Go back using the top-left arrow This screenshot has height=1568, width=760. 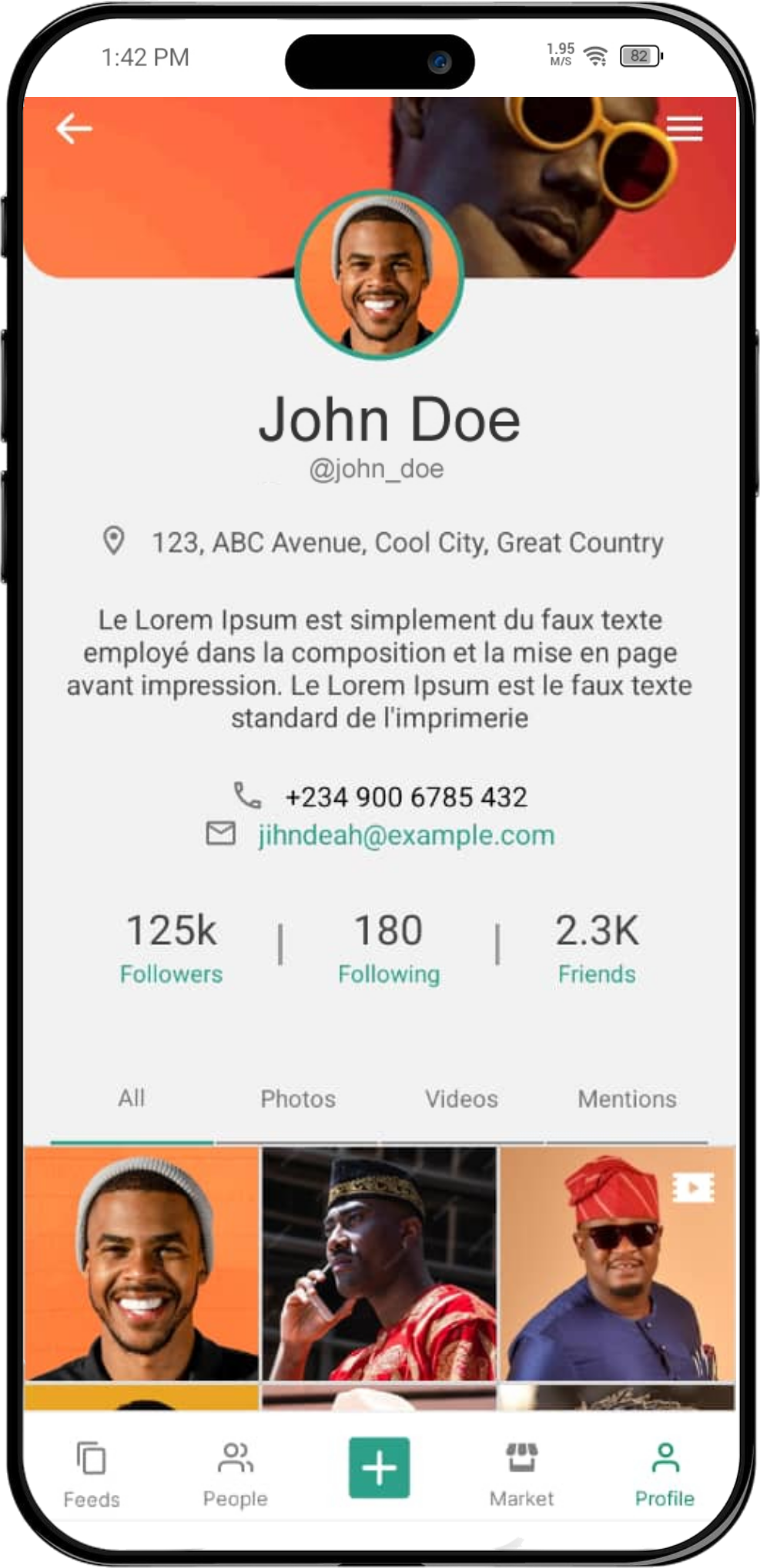(74, 128)
